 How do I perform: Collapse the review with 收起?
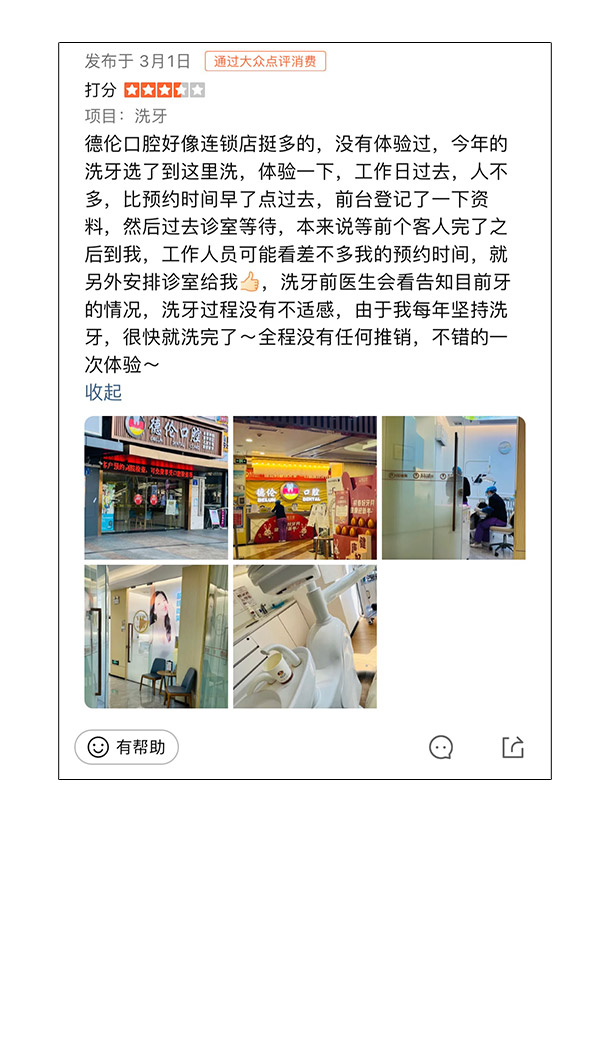103,392
